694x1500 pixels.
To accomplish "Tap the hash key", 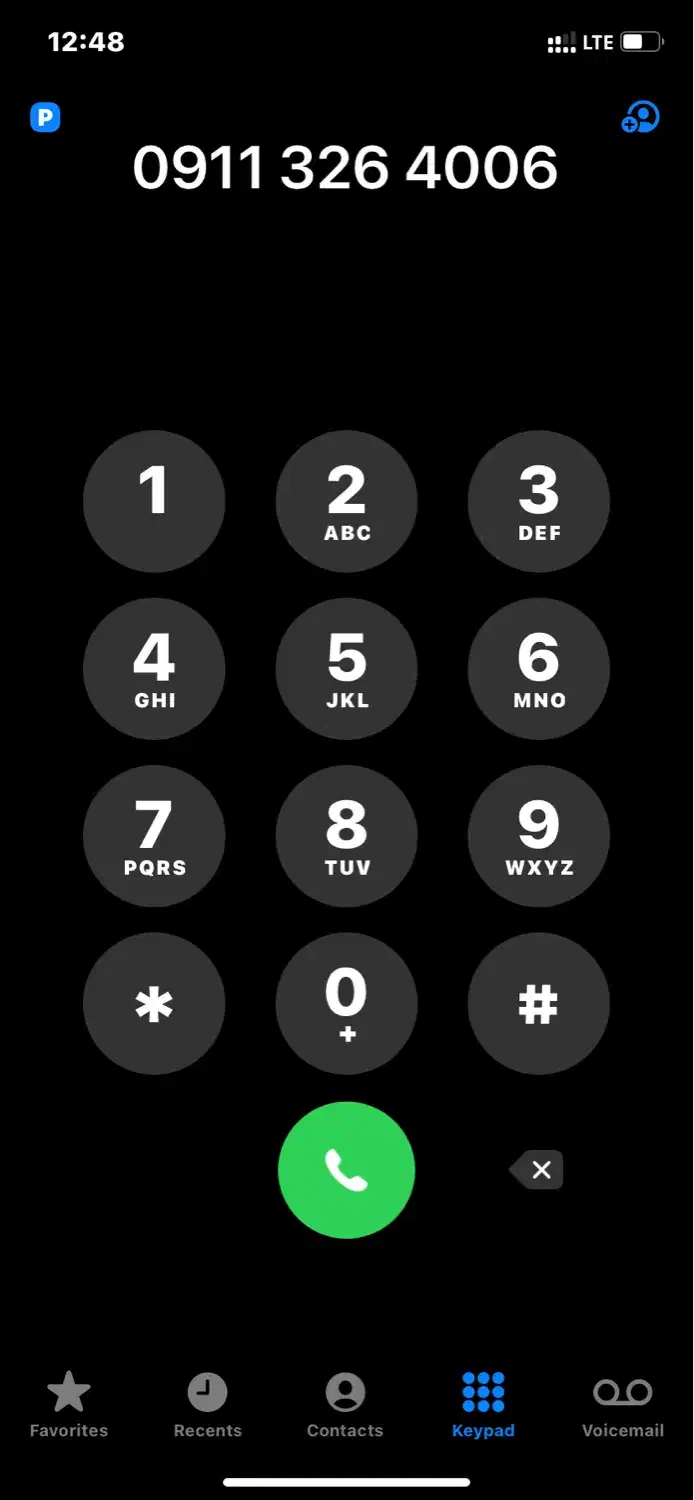I will (x=538, y=1003).
